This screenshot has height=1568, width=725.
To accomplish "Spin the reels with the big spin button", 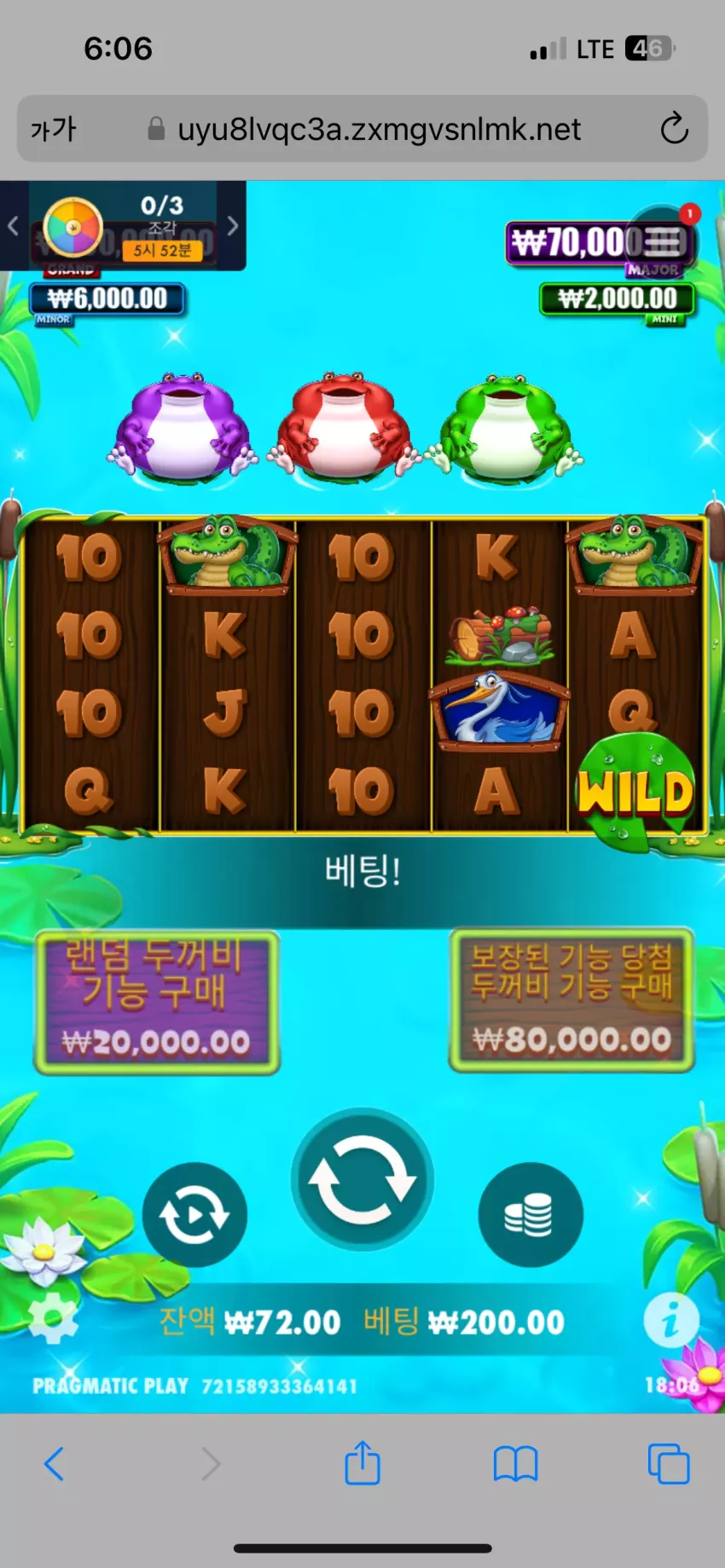I will 362,1179.
